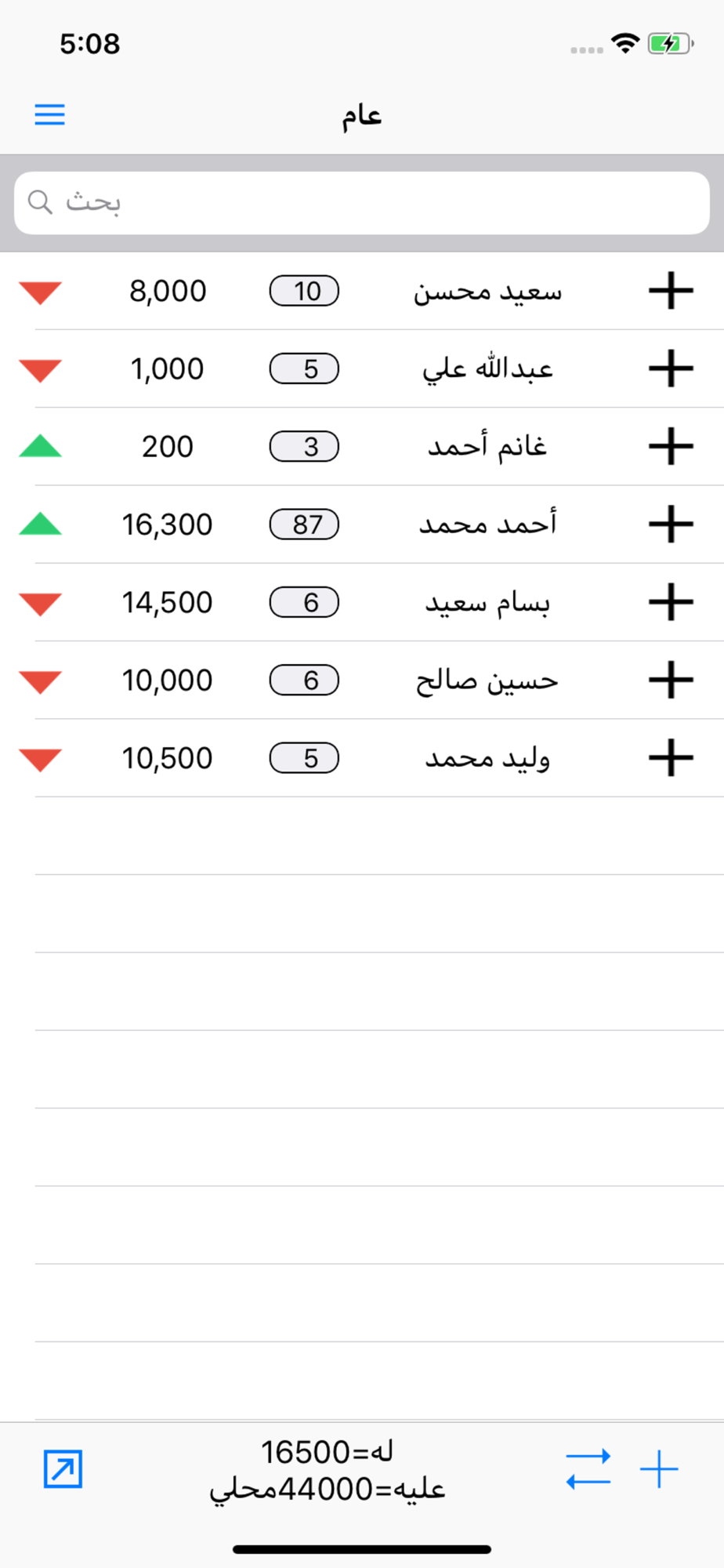The image size is (724, 1568).
Task: Add a new account with blue plus
Action: [659, 1469]
